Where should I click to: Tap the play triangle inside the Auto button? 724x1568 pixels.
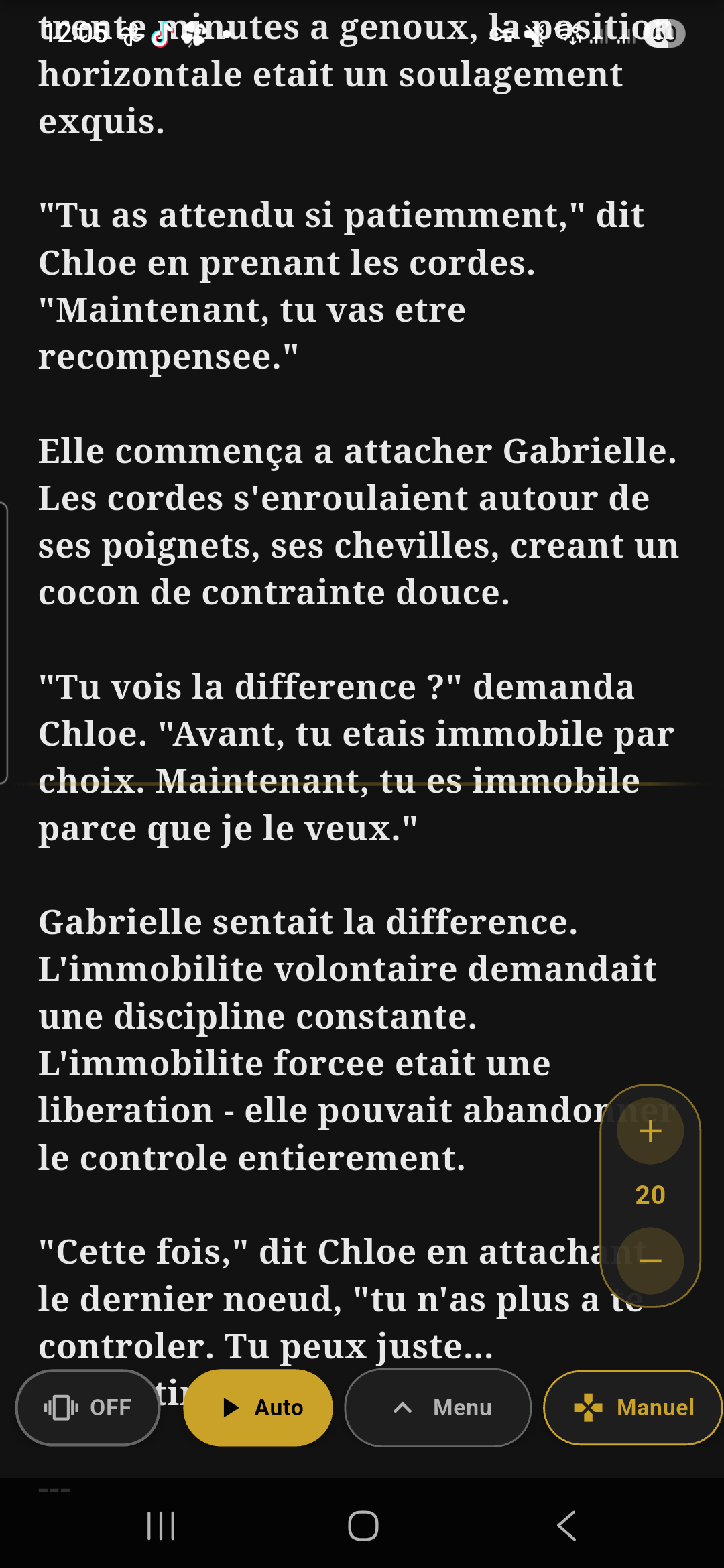tap(231, 1408)
